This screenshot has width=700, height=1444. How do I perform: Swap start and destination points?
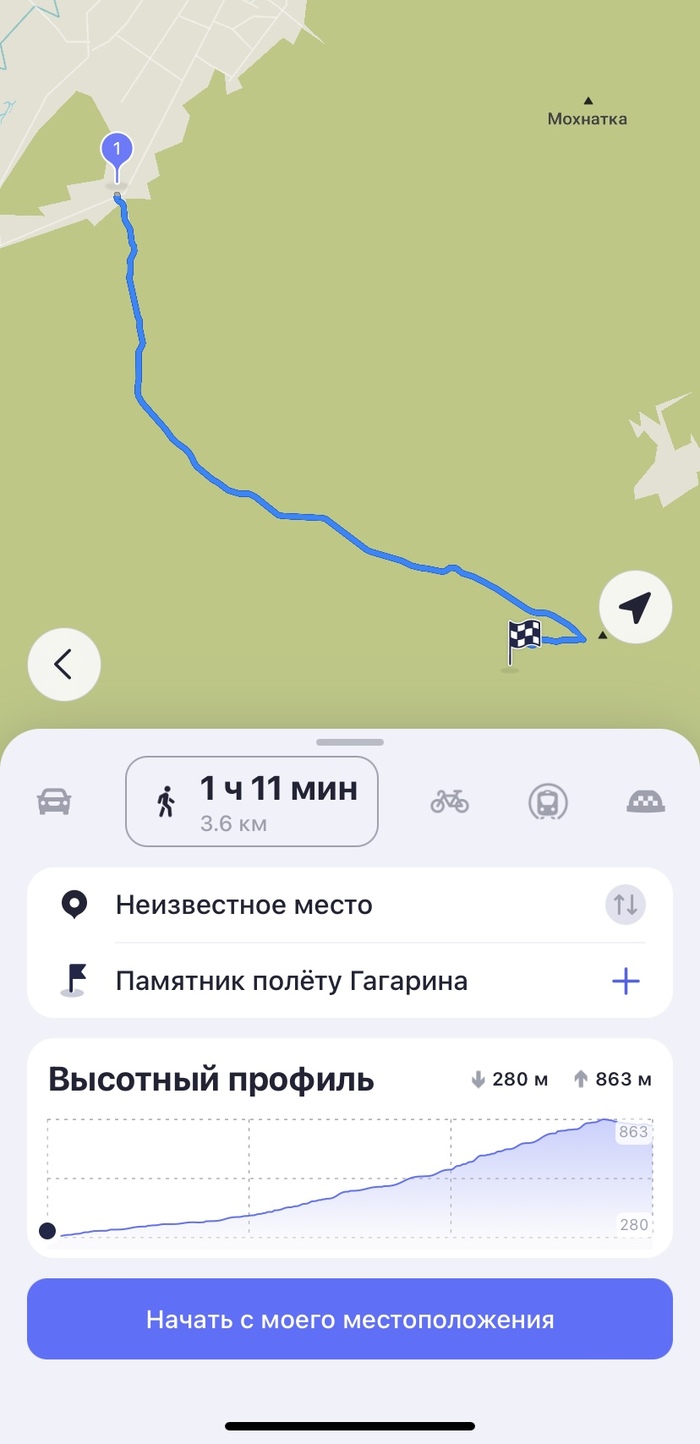[x=625, y=905]
